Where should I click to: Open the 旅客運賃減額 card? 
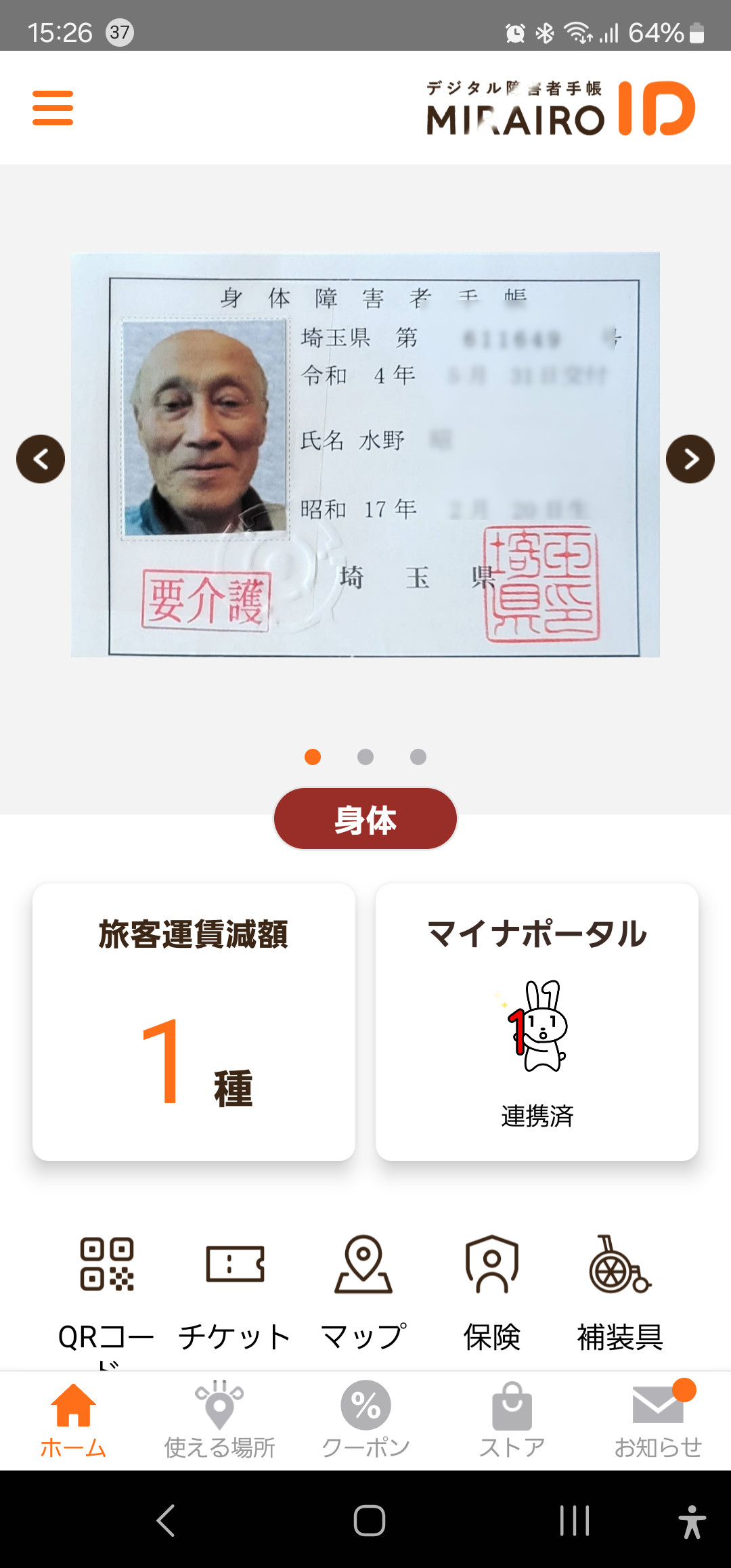tap(194, 1022)
